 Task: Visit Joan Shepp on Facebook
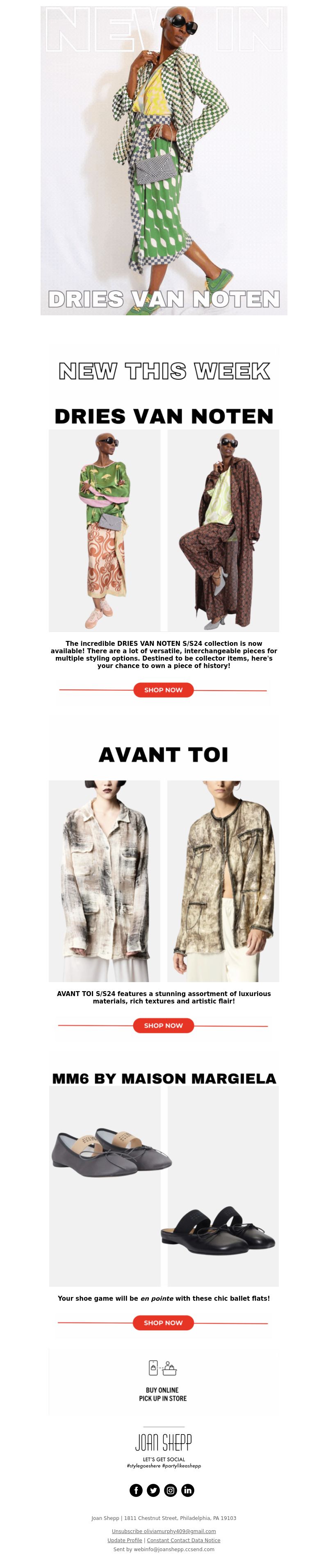point(136,1490)
